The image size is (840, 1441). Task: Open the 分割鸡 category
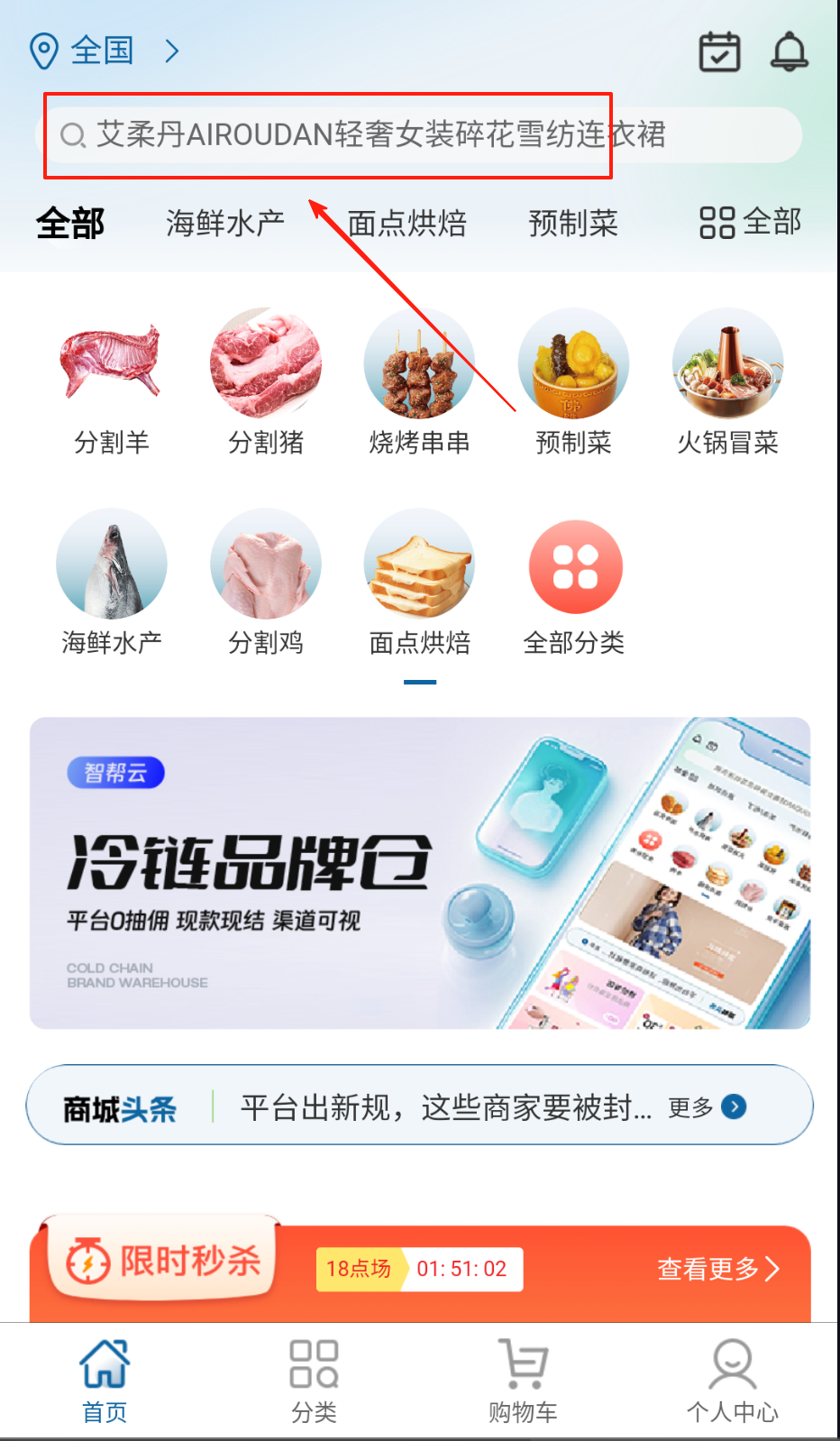(265, 582)
